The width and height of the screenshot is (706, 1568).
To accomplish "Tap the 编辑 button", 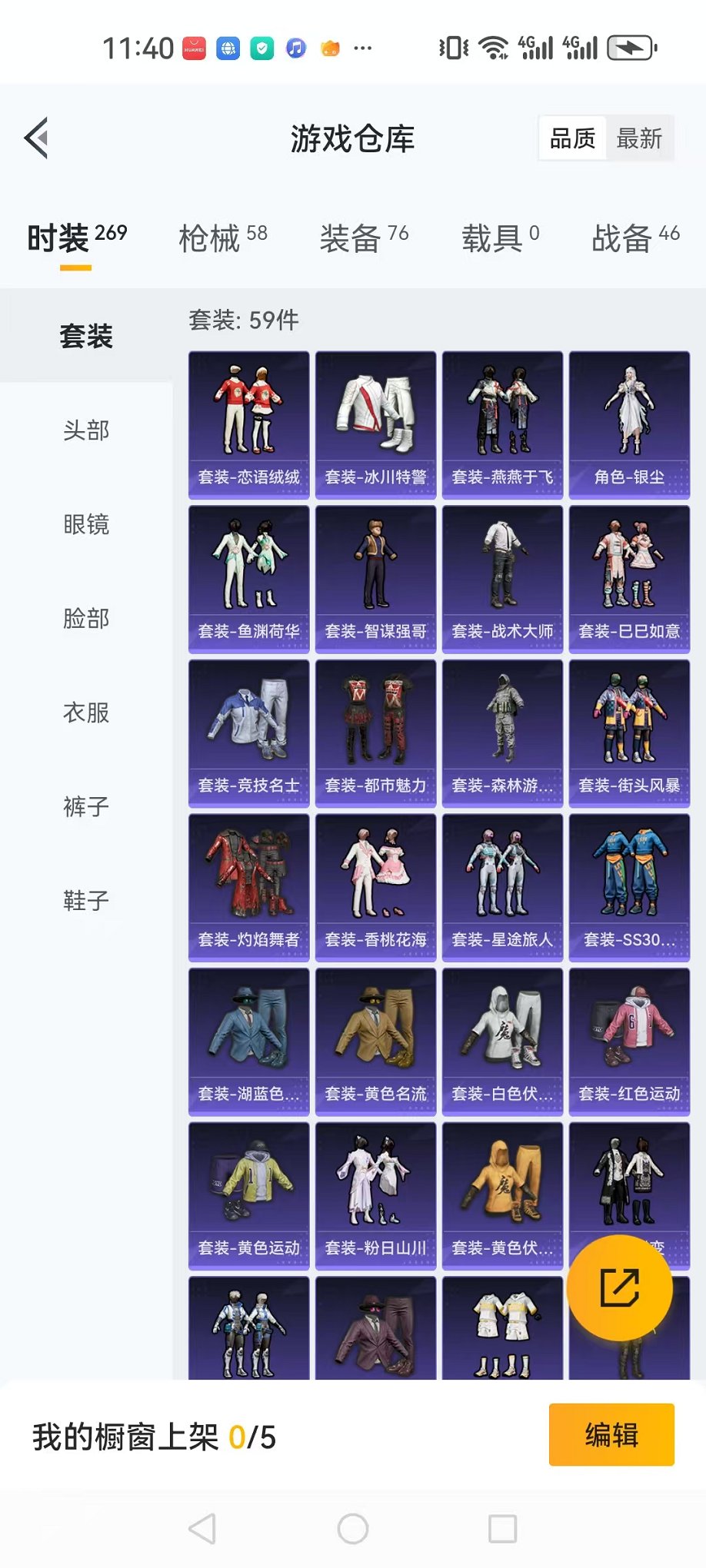I will [x=611, y=1434].
